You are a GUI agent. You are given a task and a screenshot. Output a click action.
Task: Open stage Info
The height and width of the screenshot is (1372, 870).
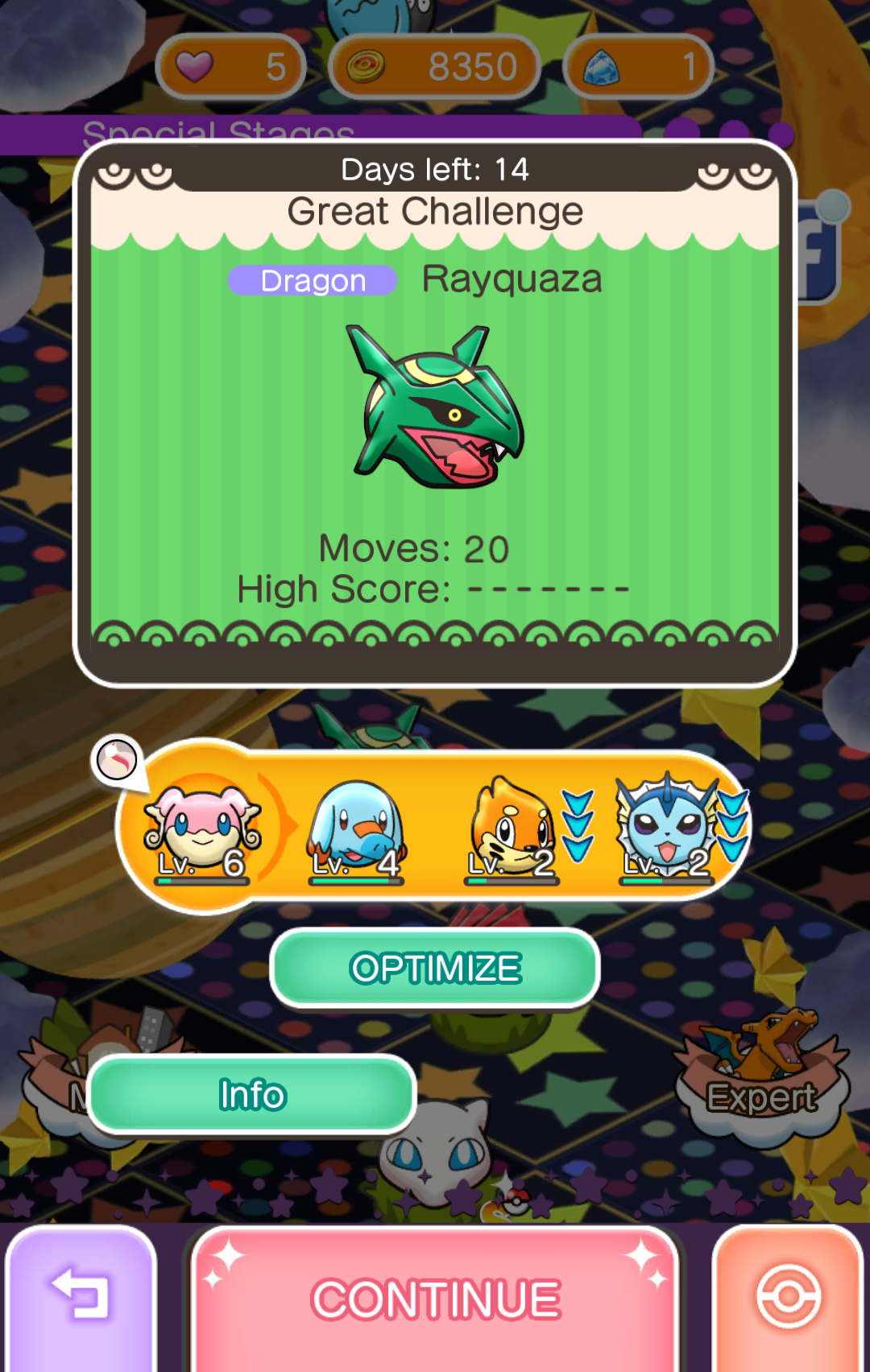coord(252,1095)
